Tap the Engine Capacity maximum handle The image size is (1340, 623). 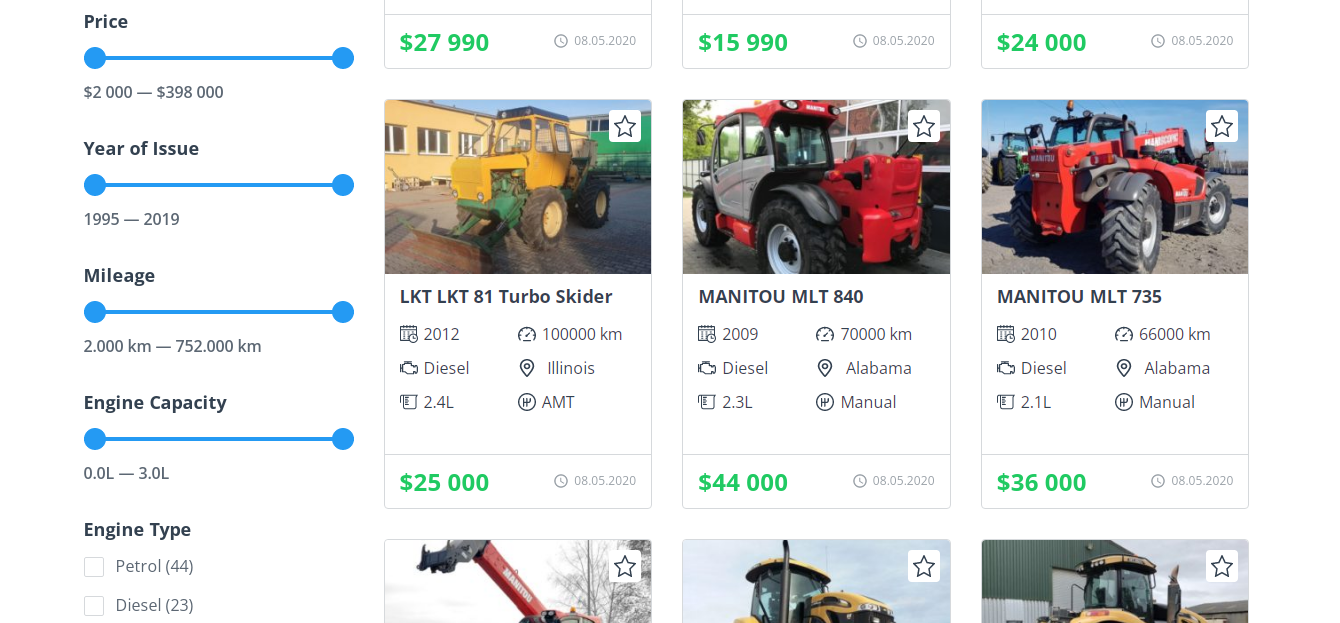pos(343,439)
